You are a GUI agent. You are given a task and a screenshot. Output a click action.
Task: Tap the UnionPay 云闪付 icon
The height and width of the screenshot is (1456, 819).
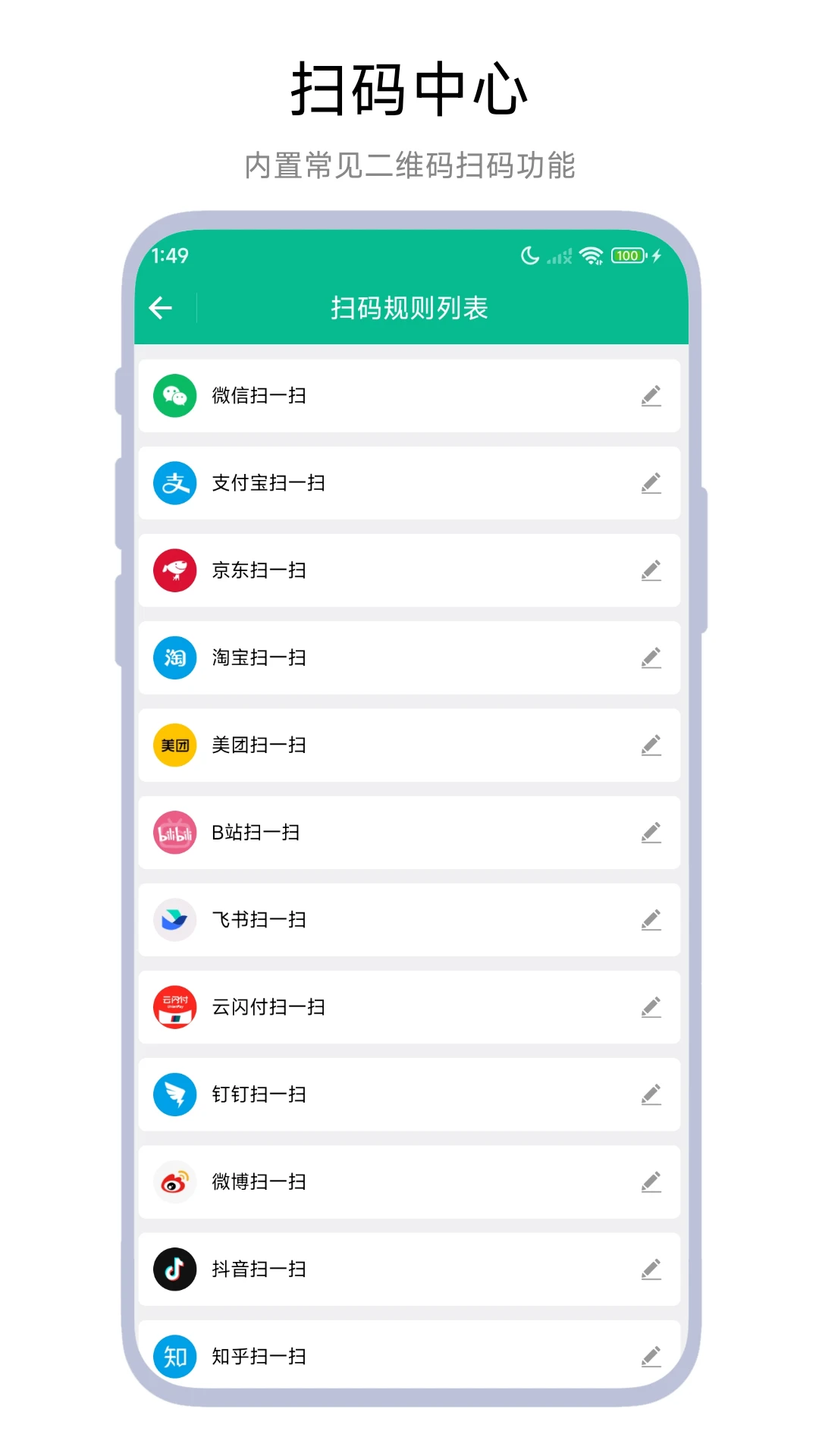[x=174, y=1007]
